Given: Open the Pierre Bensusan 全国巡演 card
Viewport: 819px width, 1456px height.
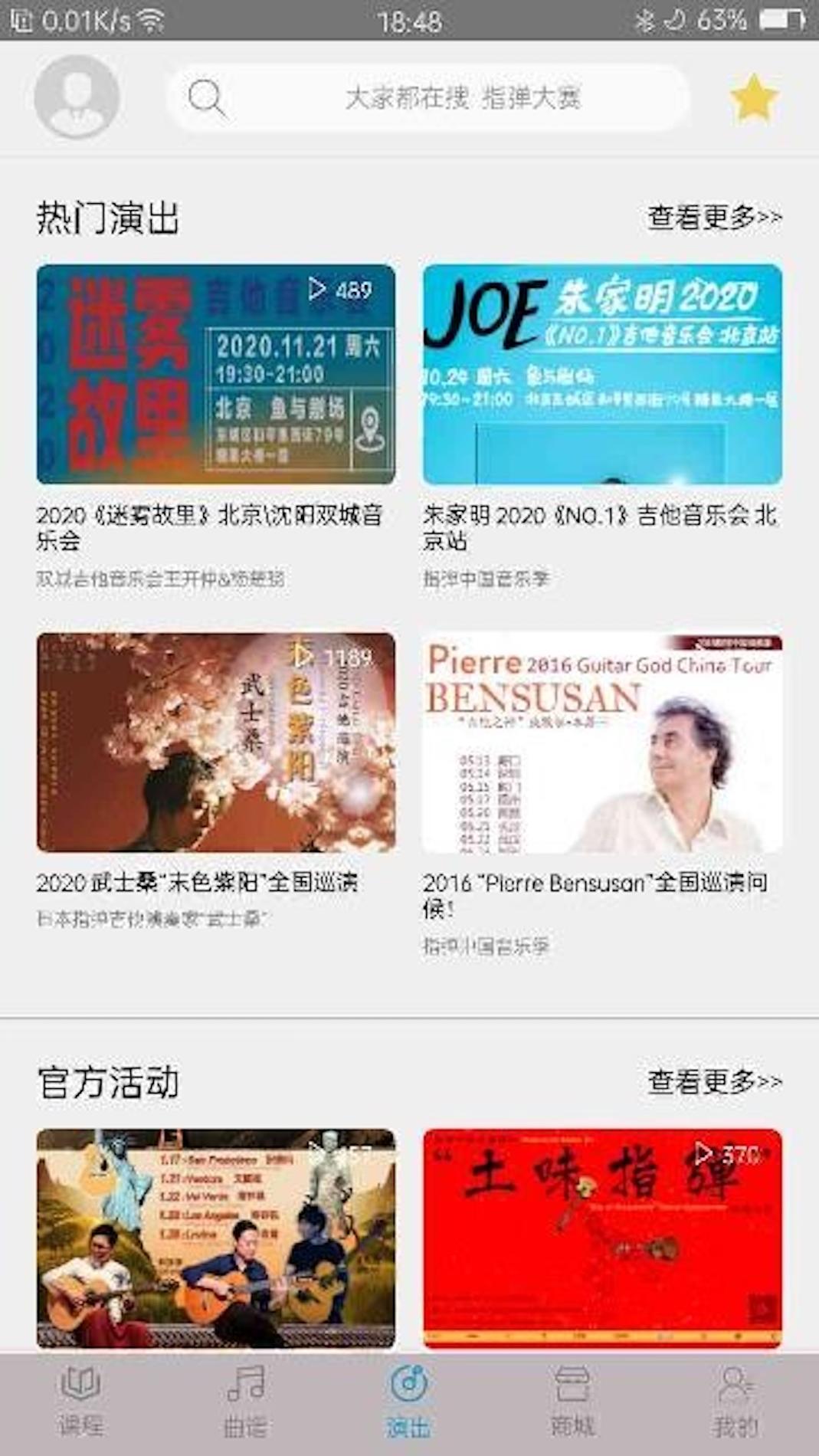Looking at the screenshot, I should [602, 743].
